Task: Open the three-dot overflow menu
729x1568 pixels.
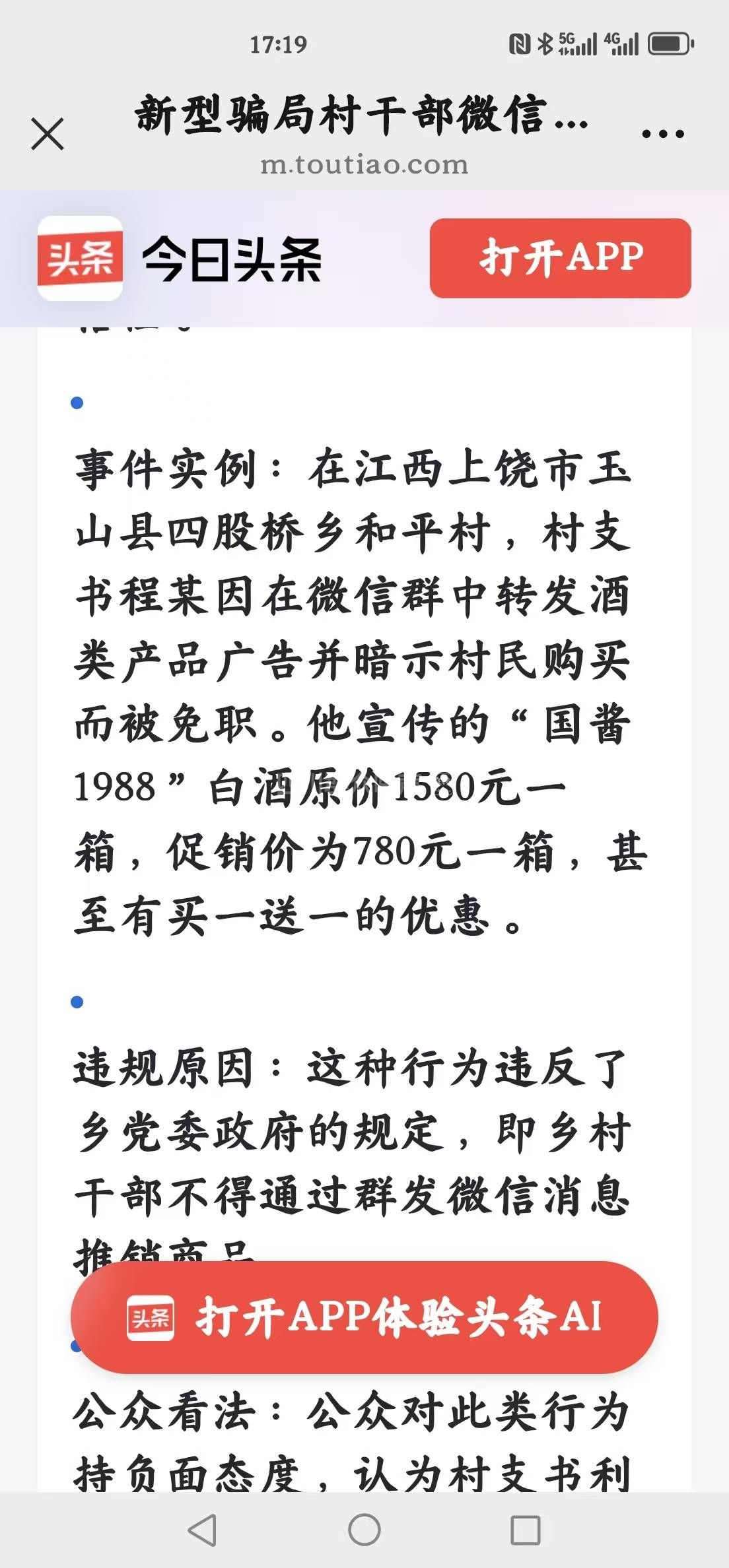Action: [663, 134]
